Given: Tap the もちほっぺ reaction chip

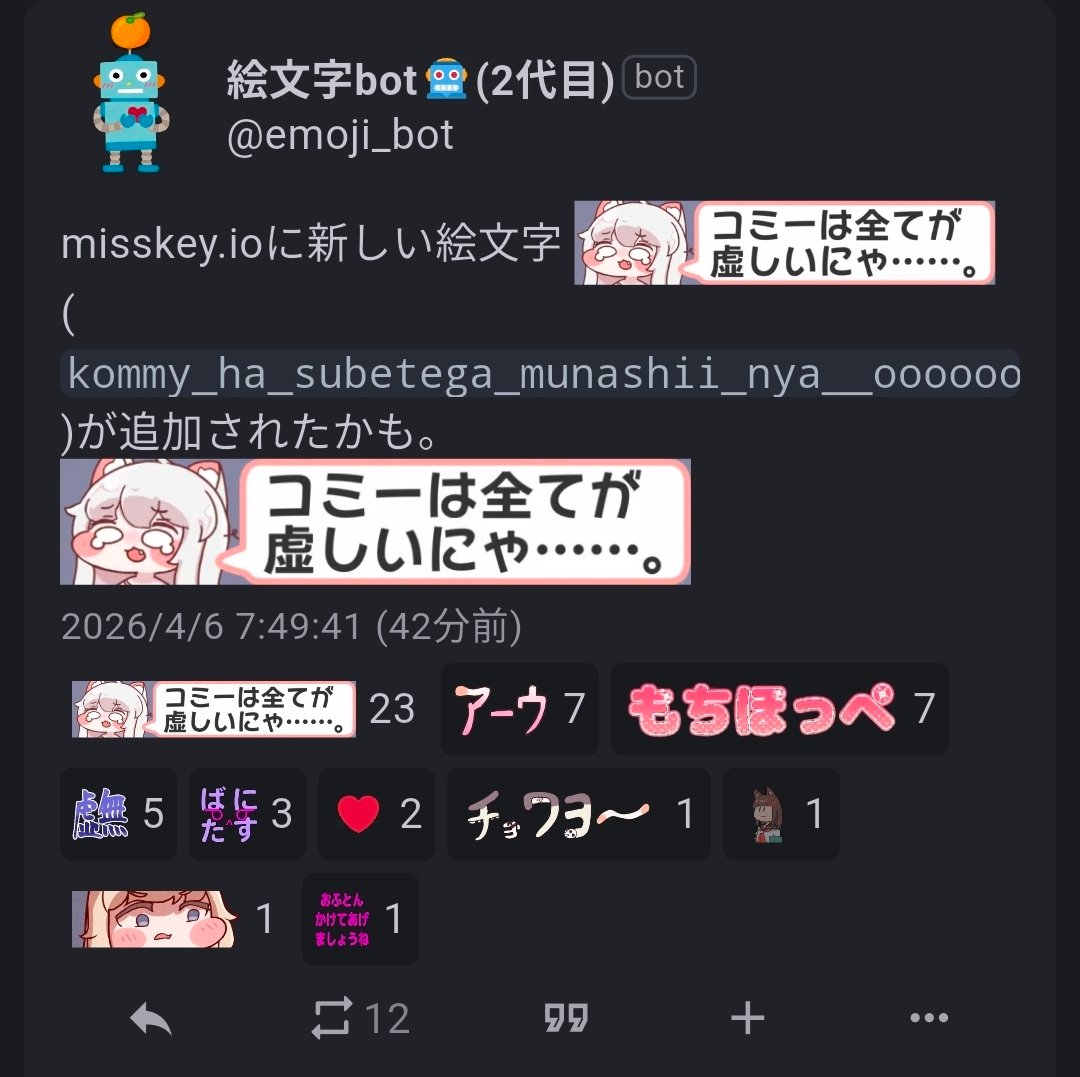Looking at the screenshot, I should 779,709.
